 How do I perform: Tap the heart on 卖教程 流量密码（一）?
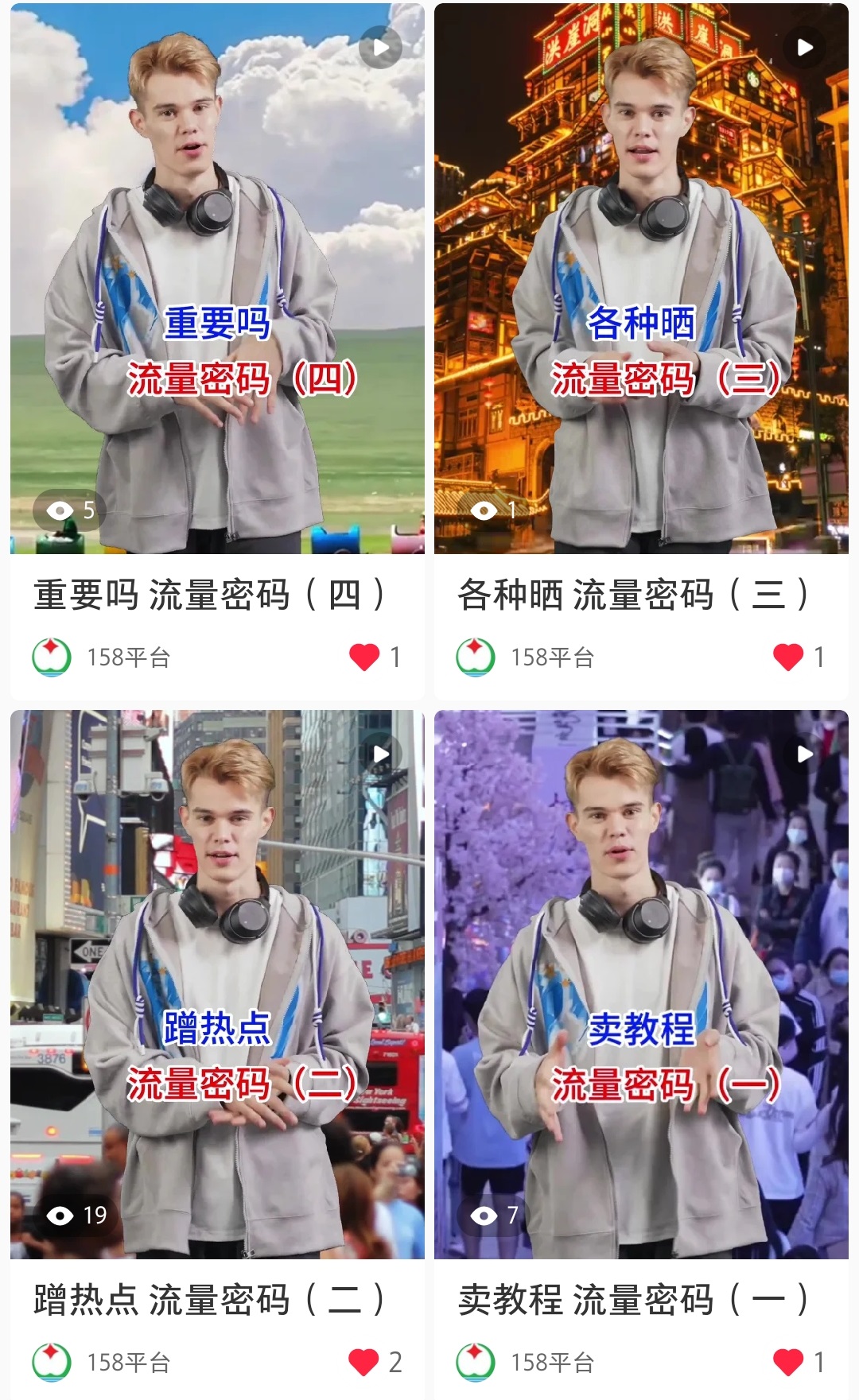[788, 1362]
